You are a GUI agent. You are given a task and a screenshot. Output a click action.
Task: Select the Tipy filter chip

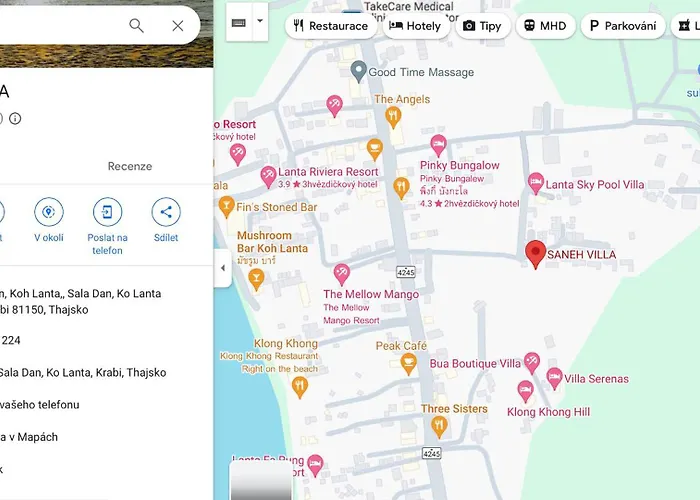(483, 26)
